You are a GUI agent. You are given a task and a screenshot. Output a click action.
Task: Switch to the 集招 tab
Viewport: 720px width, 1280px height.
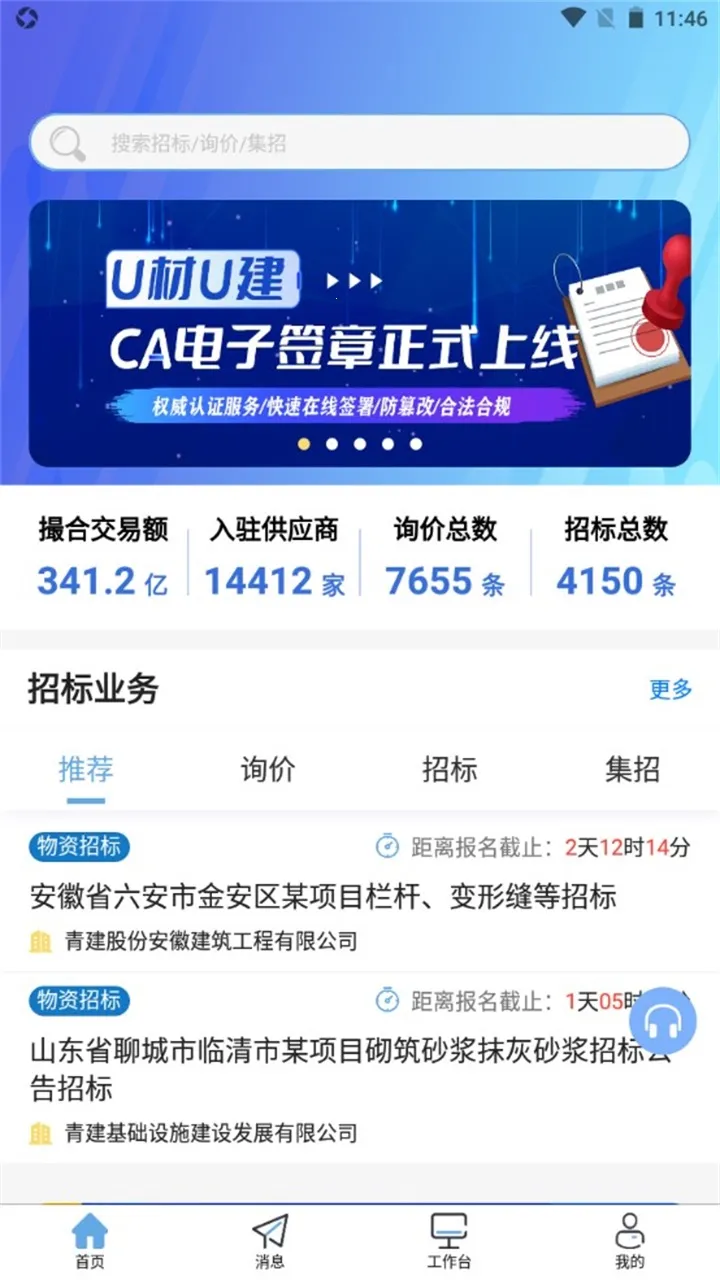tap(631, 770)
